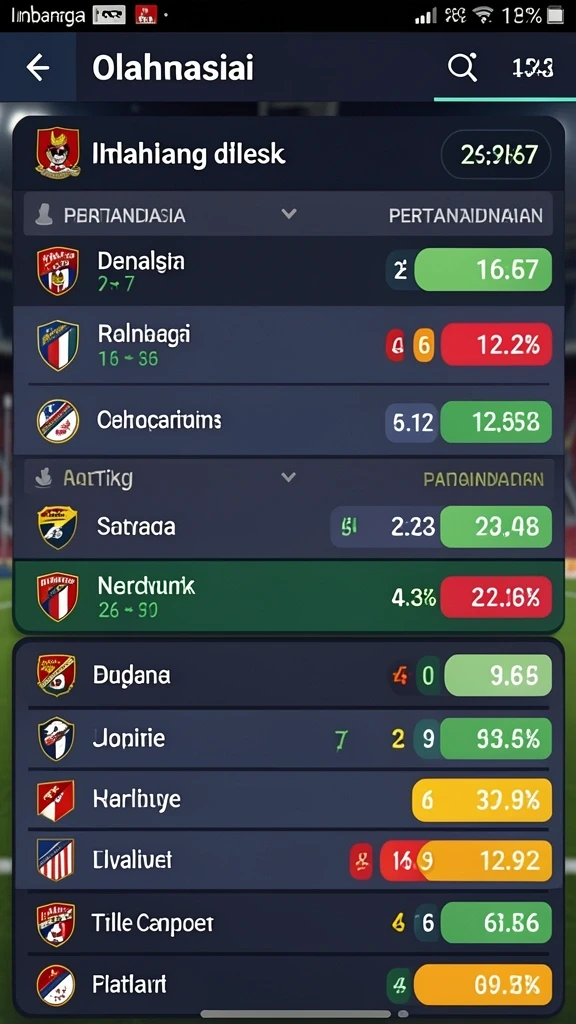Open the highlighted Nerdvunk row
This screenshot has height=1024, width=576.
(x=288, y=597)
